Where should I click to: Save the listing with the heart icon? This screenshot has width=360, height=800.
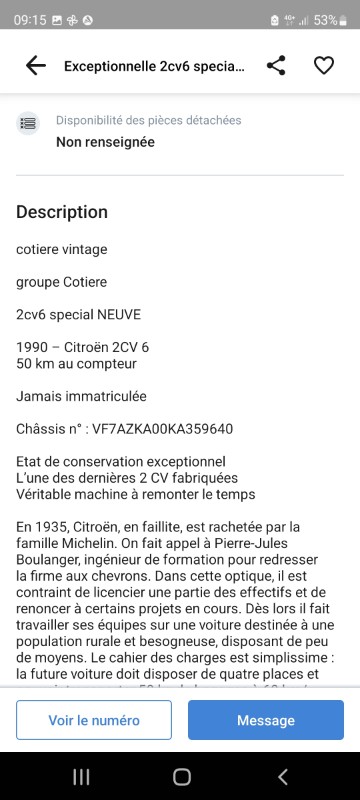pos(323,66)
